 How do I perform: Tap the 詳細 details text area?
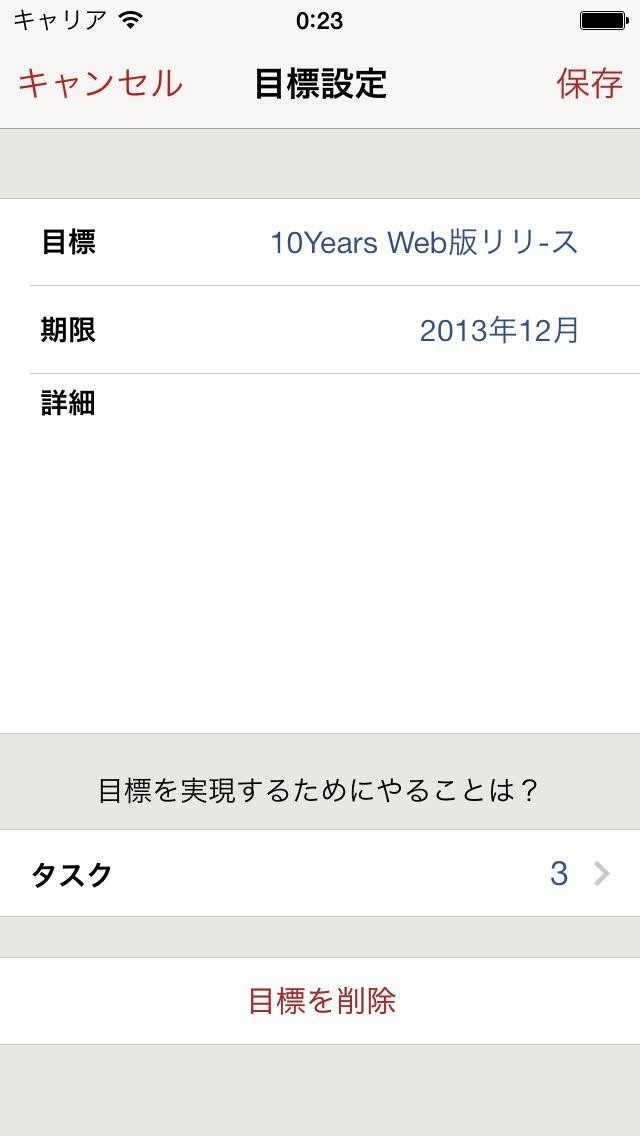320,554
